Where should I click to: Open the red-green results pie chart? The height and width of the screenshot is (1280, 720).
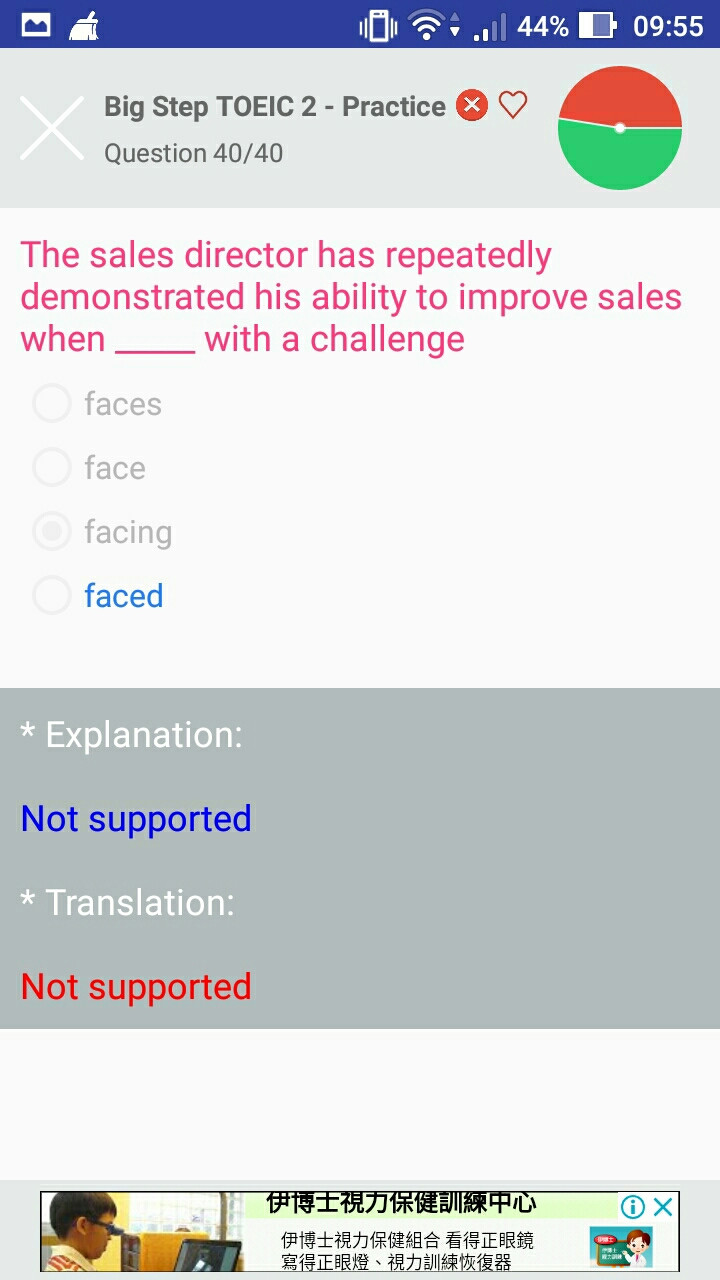click(620, 128)
